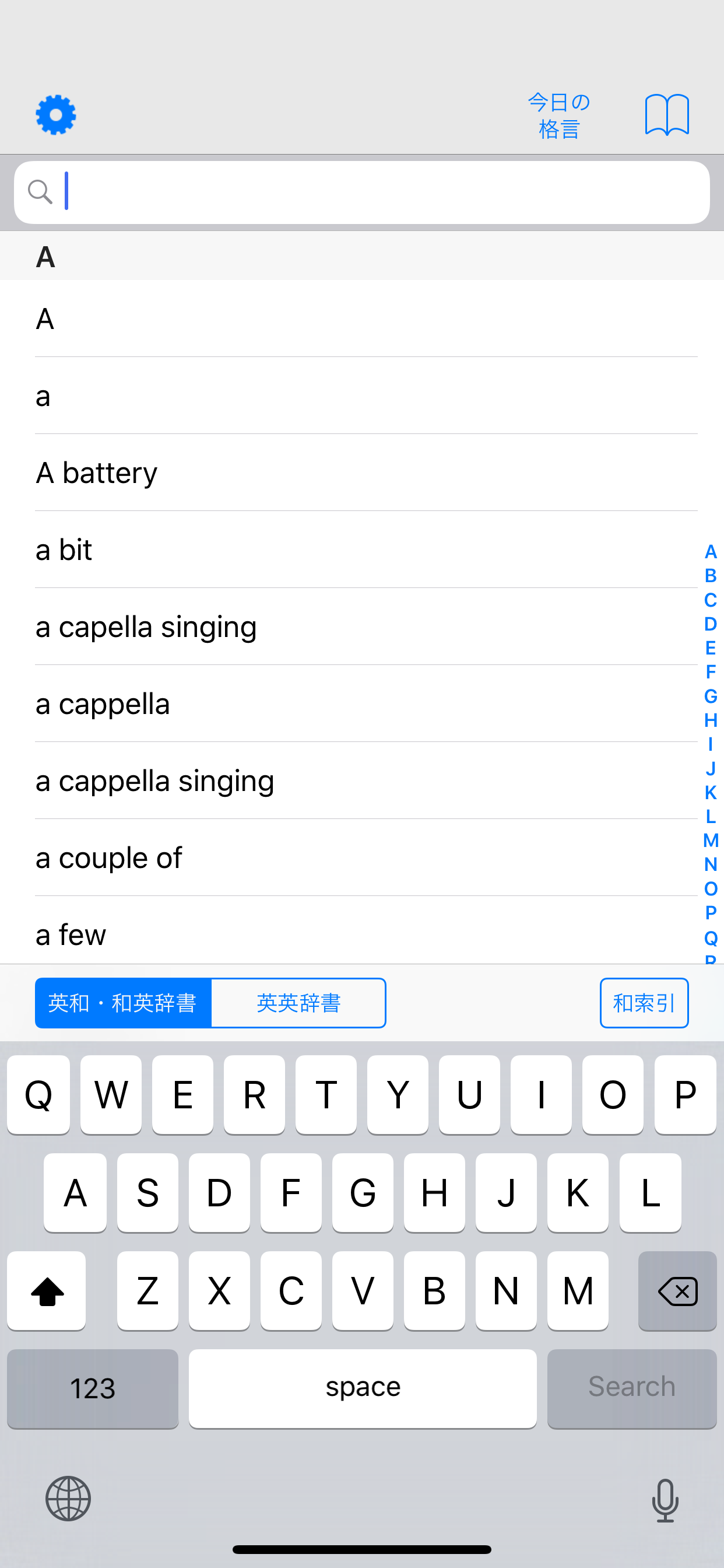Open the 和索引 Japanese index
Screen dimensions: 724x1568
pos(644,1003)
